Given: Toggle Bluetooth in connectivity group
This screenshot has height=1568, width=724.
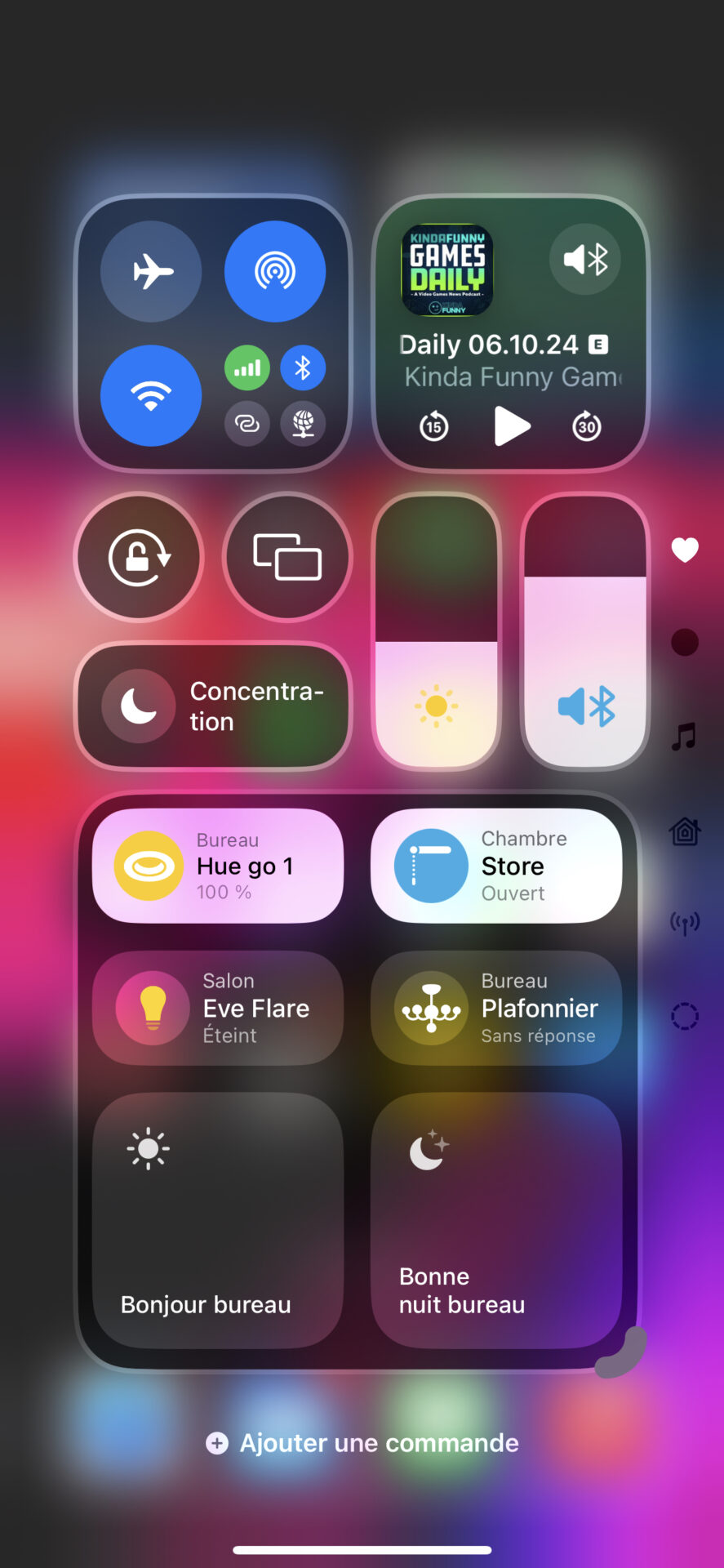Looking at the screenshot, I should tap(303, 368).
